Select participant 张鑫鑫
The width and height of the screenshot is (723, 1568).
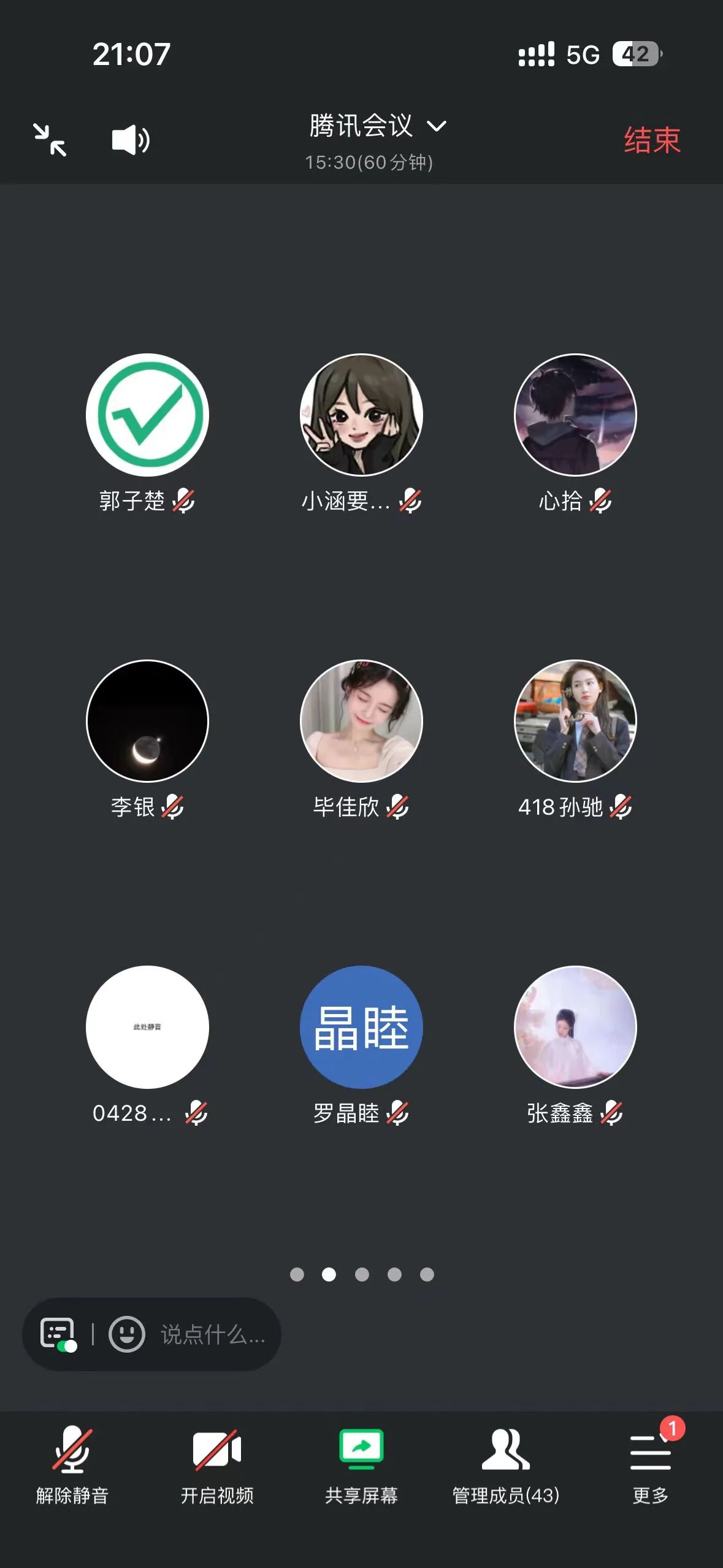coord(575,1027)
